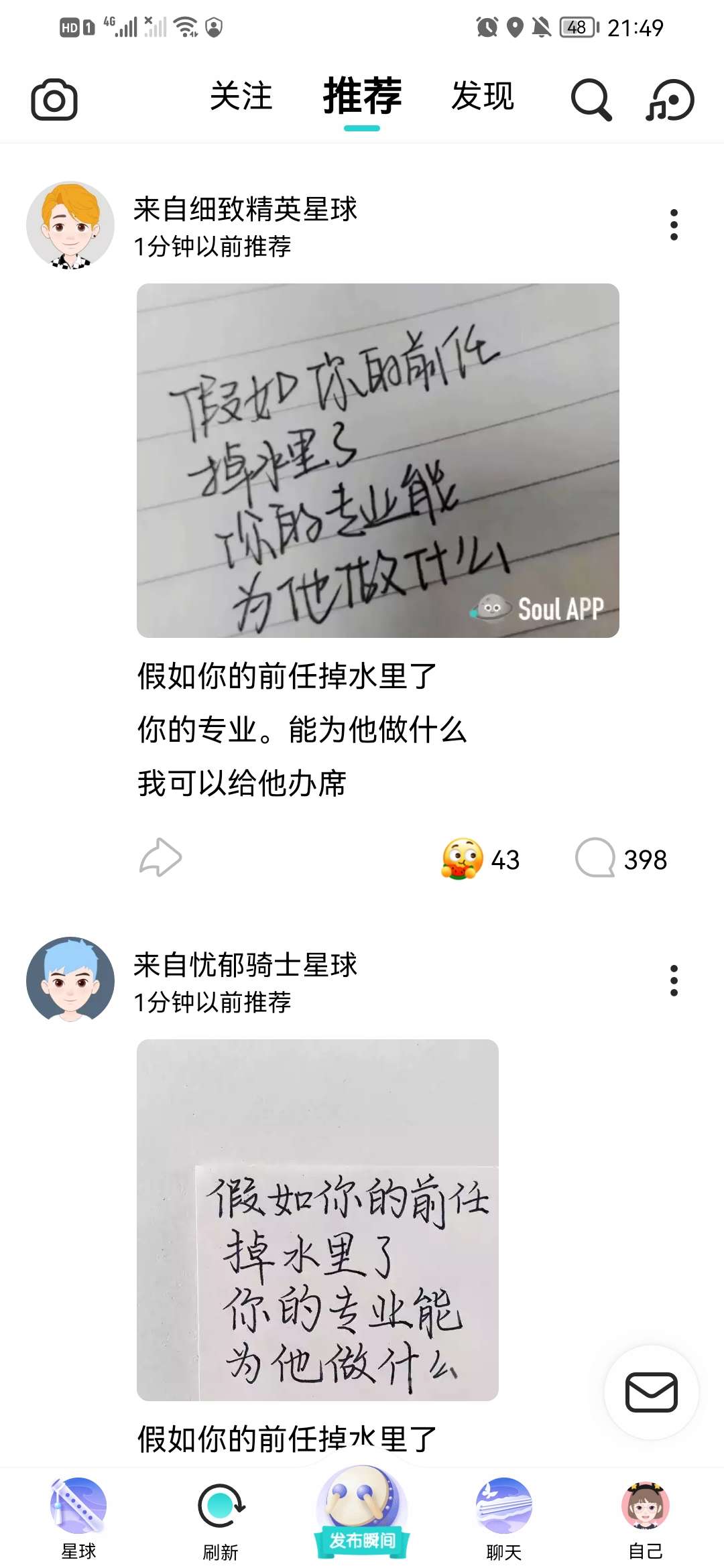View the lined-paper handwriting image

point(377,460)
